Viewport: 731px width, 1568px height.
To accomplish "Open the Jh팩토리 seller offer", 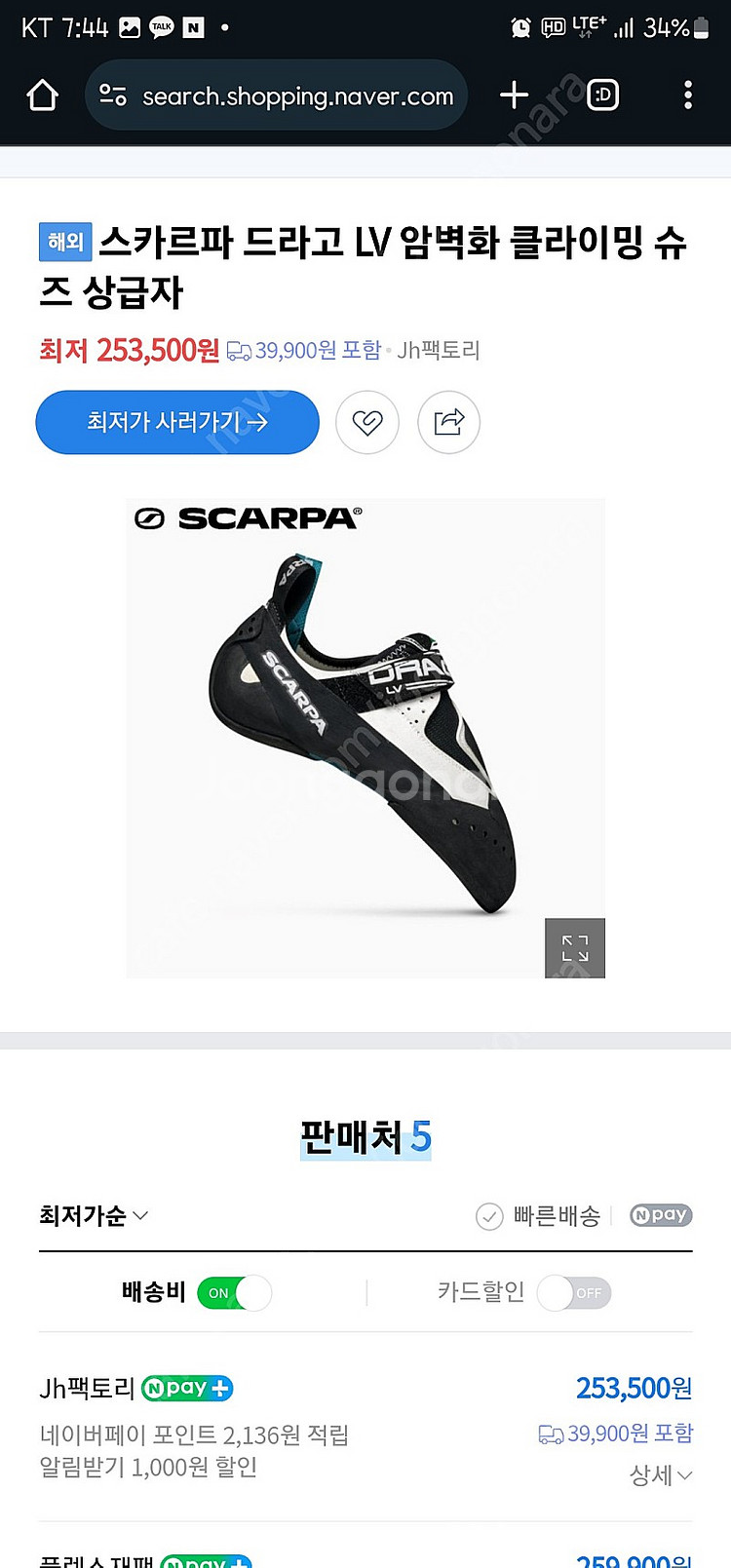I will coord(88,1388).
